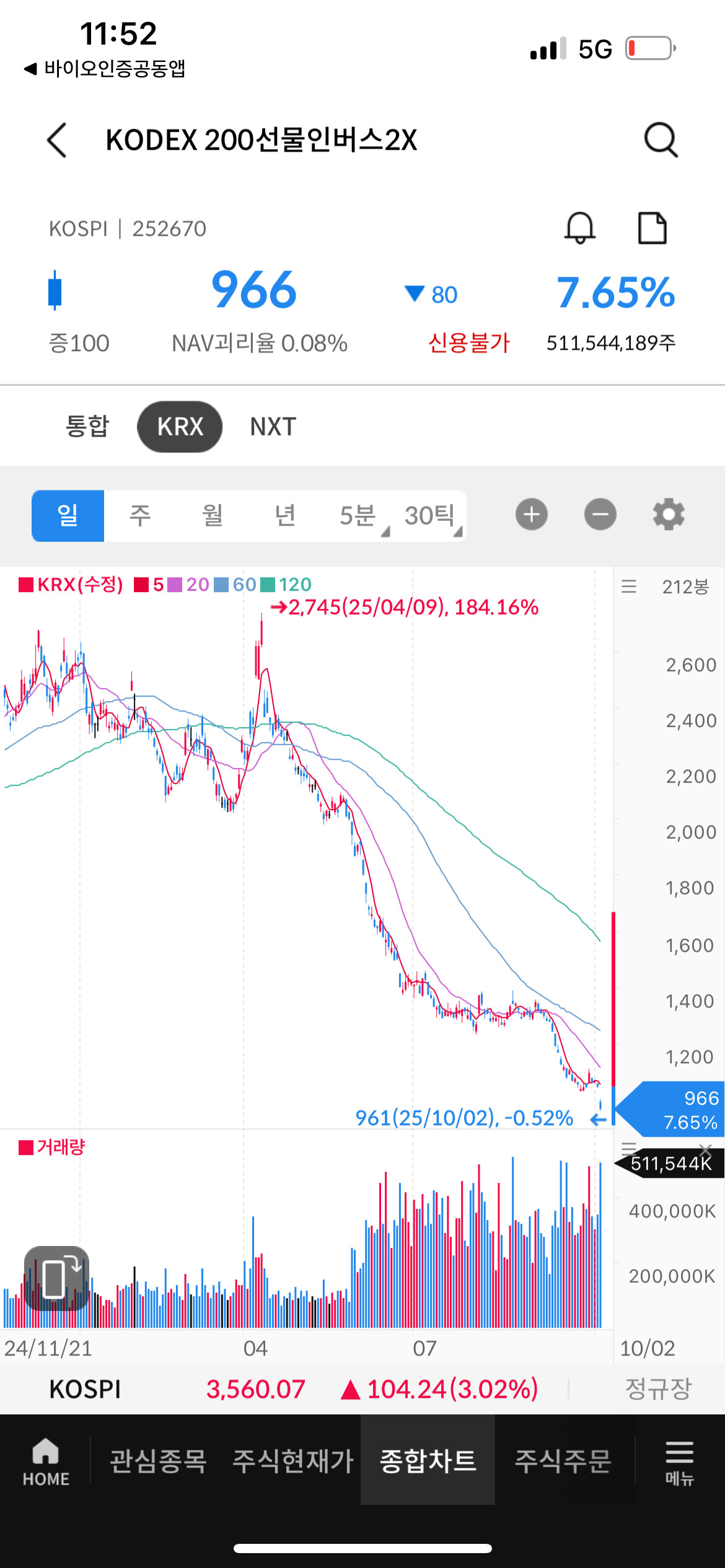Screen dimensions: 725x1568
Task: Set a price alert with the bell icon
Action: [x=580, y=228]
